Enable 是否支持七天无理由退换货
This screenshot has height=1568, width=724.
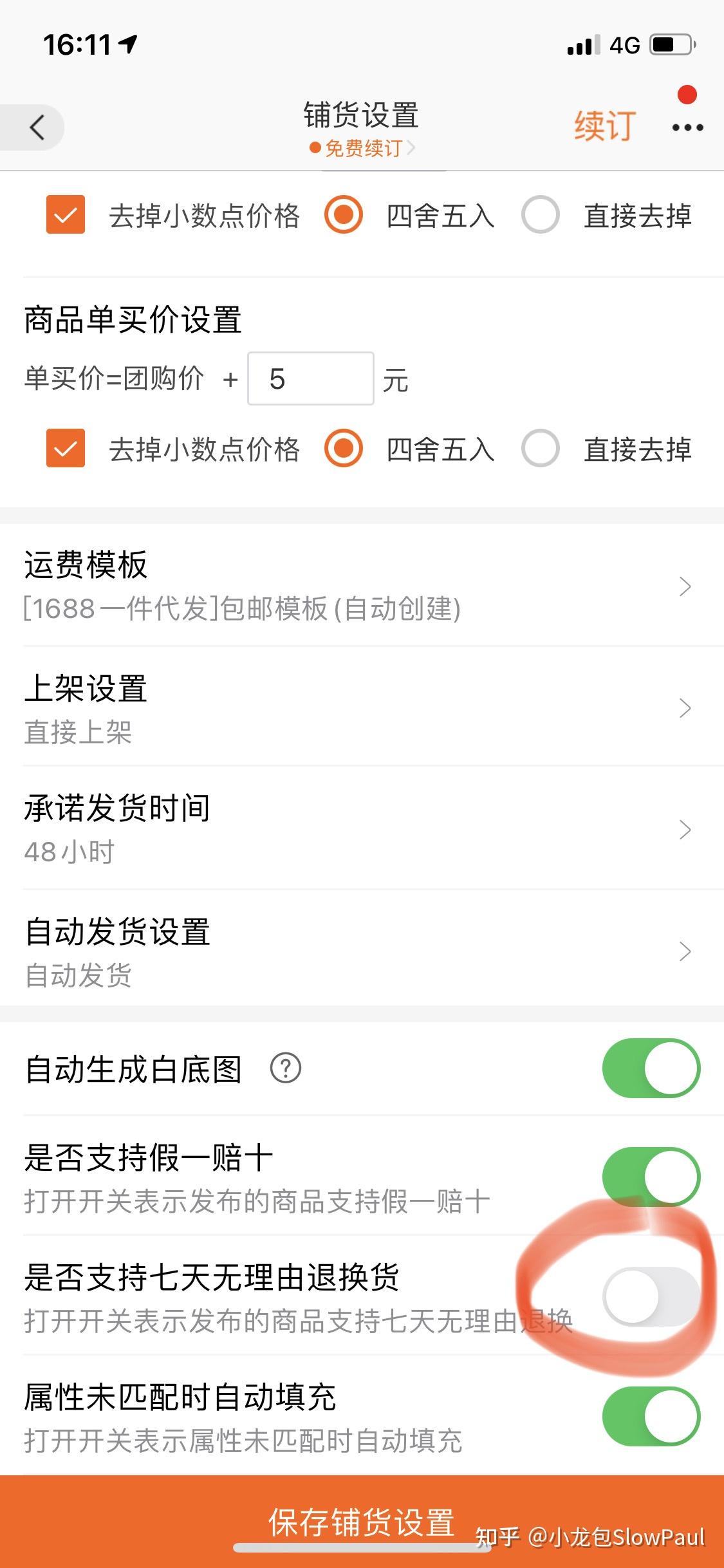tap(651, 1296)
